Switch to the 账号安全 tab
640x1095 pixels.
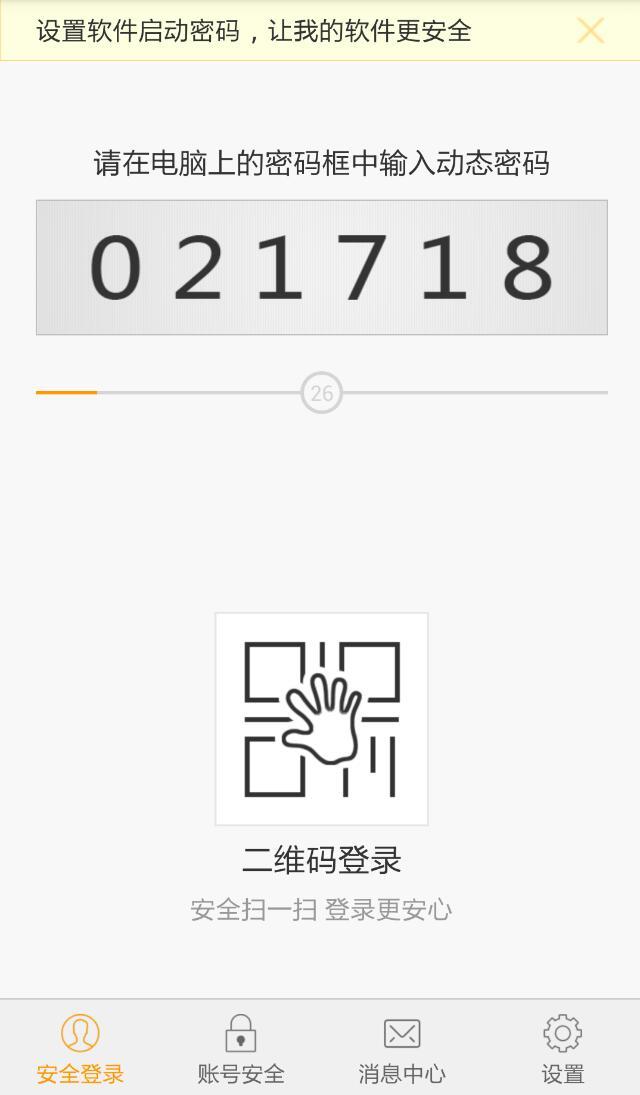coord(240,1048)
